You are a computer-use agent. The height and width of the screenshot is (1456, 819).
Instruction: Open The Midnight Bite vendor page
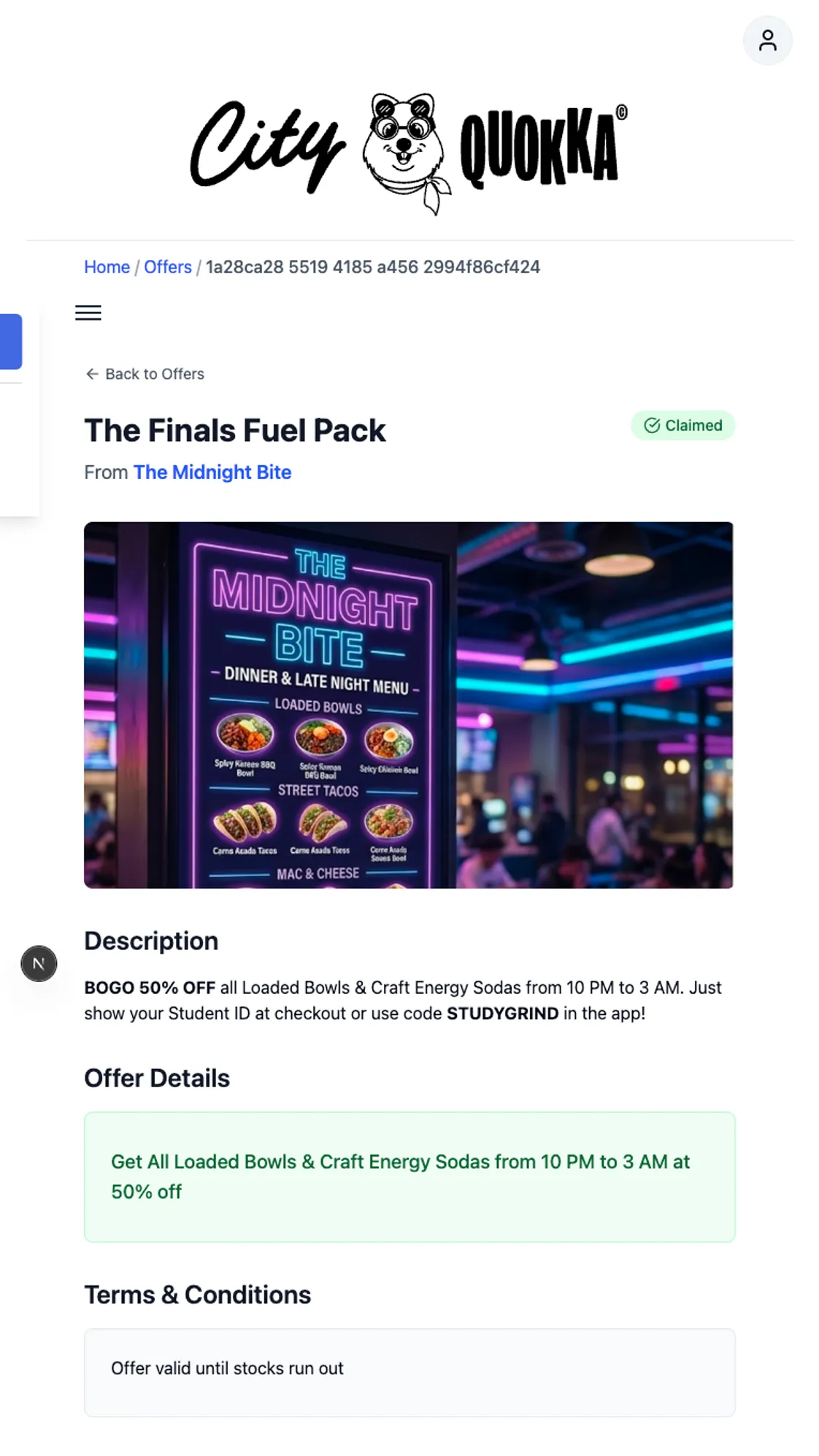pos(212,472)
